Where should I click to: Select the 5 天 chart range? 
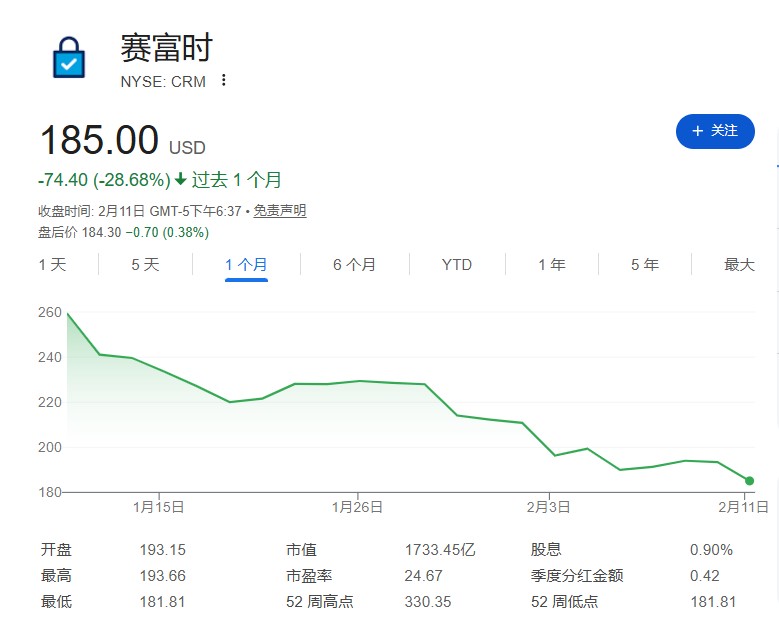145,265
